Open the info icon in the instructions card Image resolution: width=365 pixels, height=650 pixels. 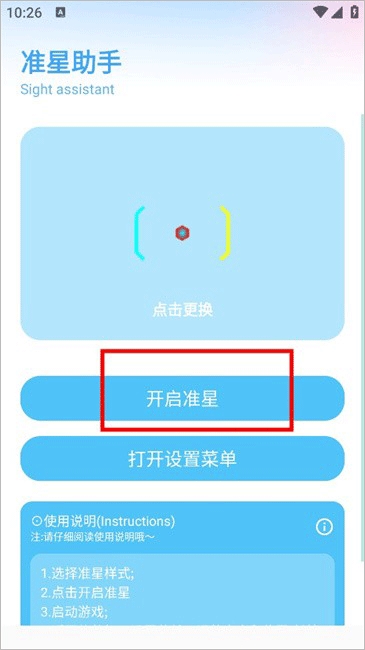pyautogui.click(x=324, y=527)
